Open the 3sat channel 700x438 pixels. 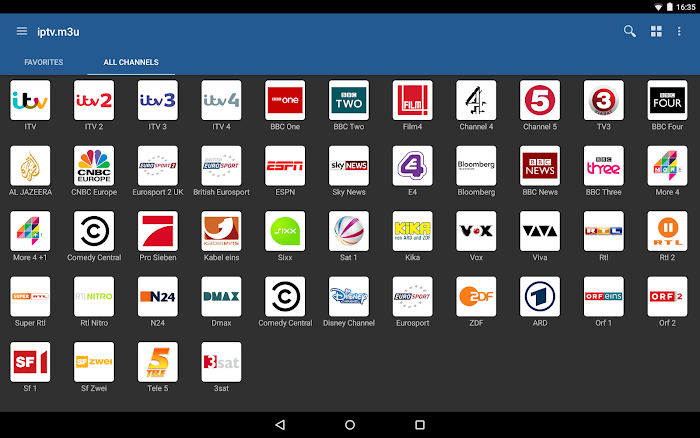[221, 362]
